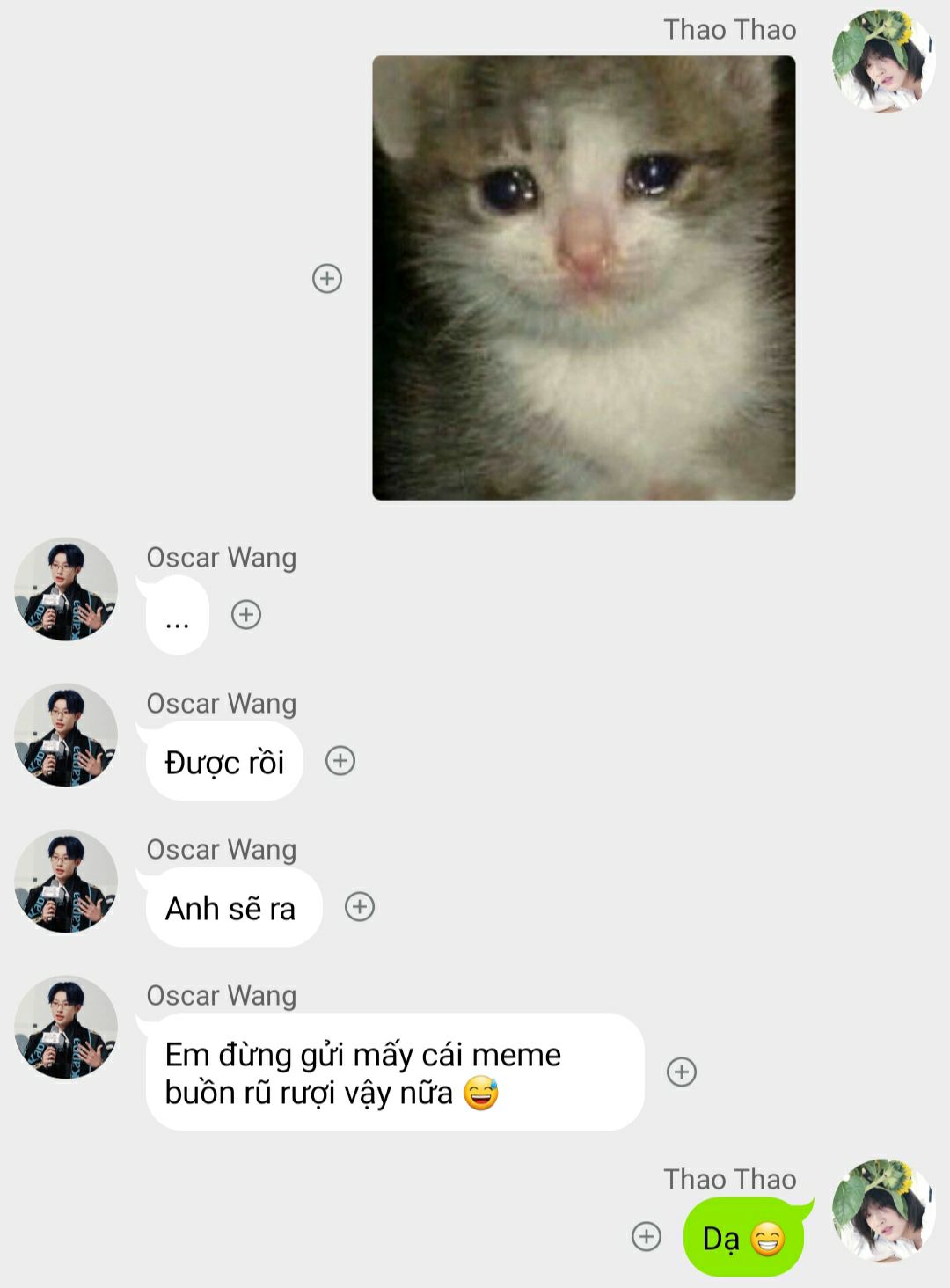The width and height of the screenshot is (950, 1288).
Task: Open Thao Thao's avatar beside the "Dạ" message
Action: point(883,1211)
